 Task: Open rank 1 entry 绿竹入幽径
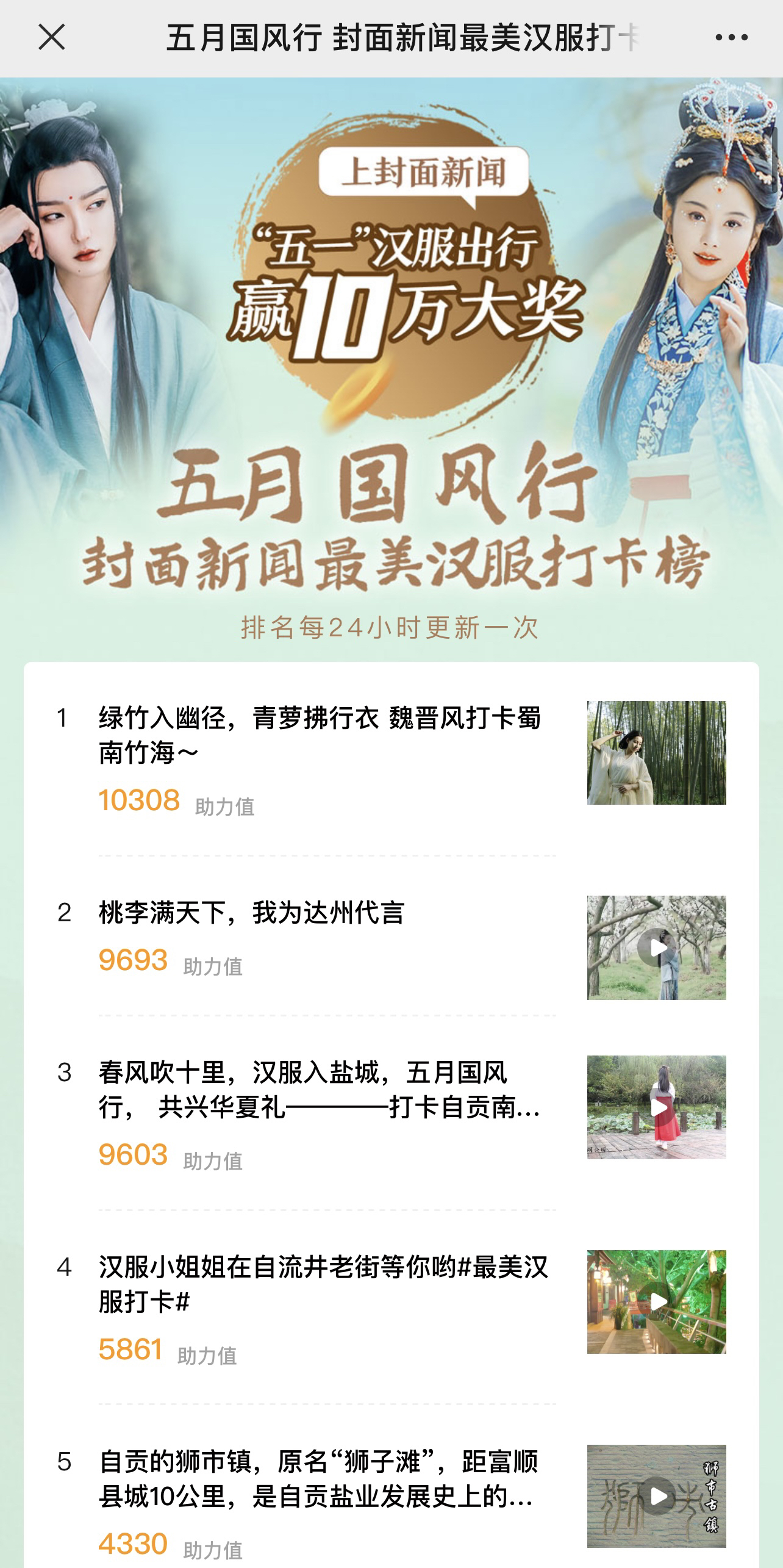click(320, 735)
